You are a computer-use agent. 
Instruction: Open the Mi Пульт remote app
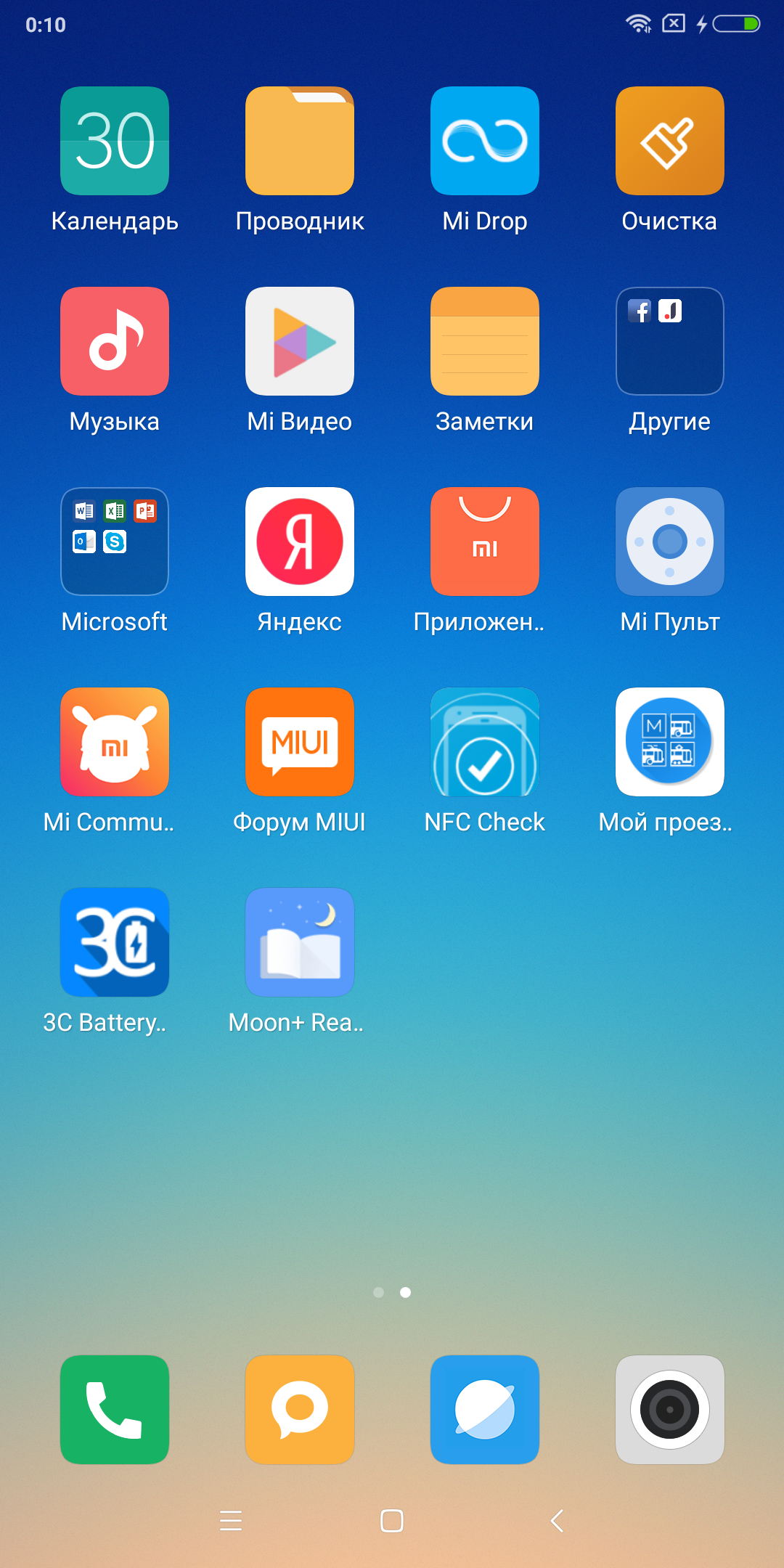coord(669,542)
